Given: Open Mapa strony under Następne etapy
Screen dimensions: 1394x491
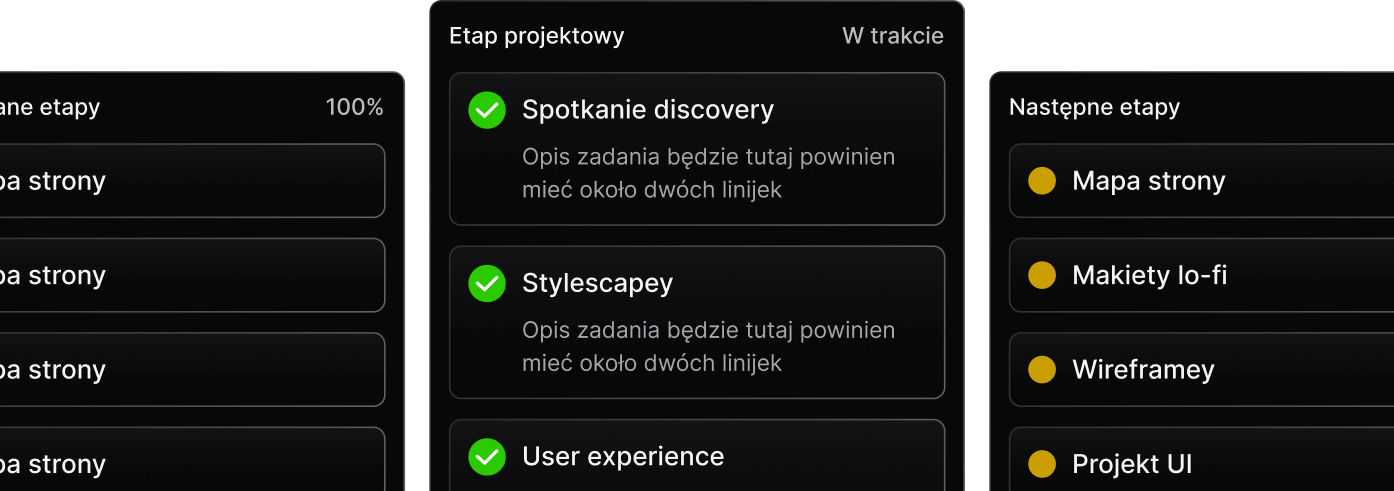Looking at the screenshot, I should [x=1200, y=181].
